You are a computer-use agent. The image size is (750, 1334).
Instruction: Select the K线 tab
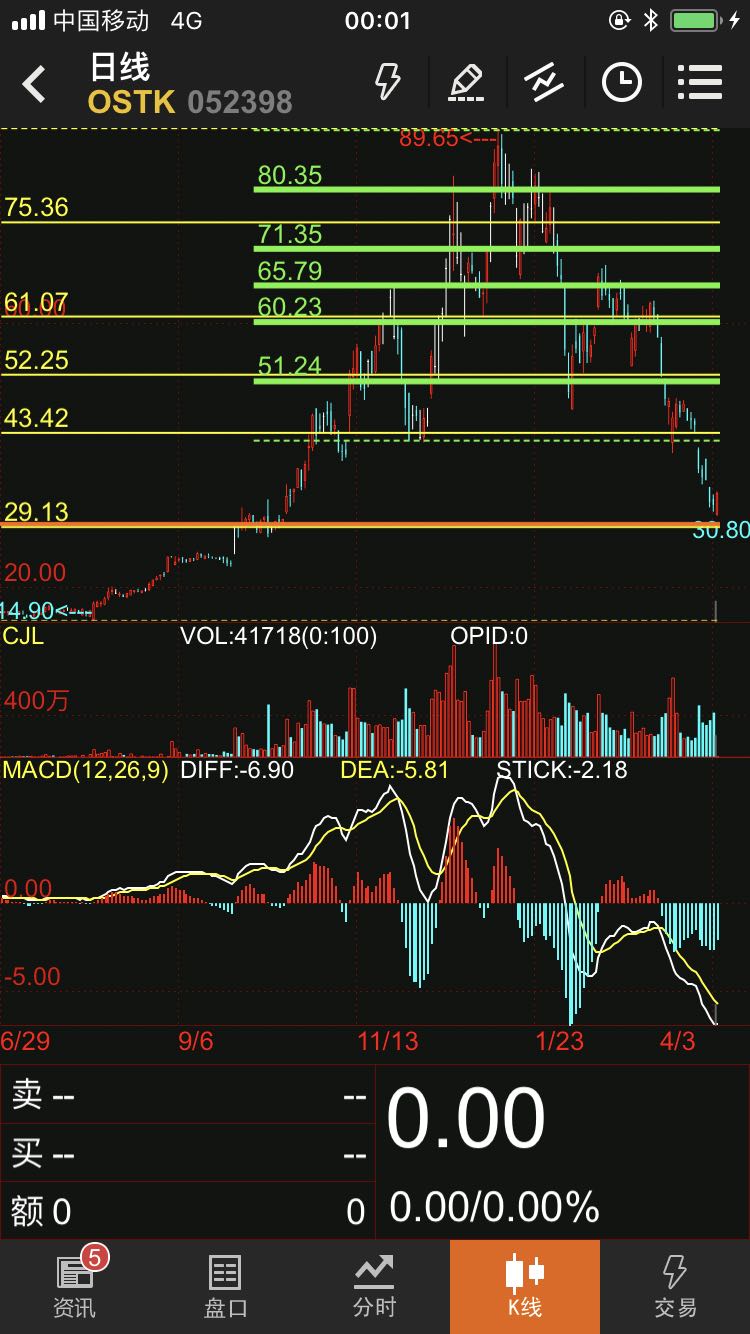pyautogui.click(x=525, y=1286)
